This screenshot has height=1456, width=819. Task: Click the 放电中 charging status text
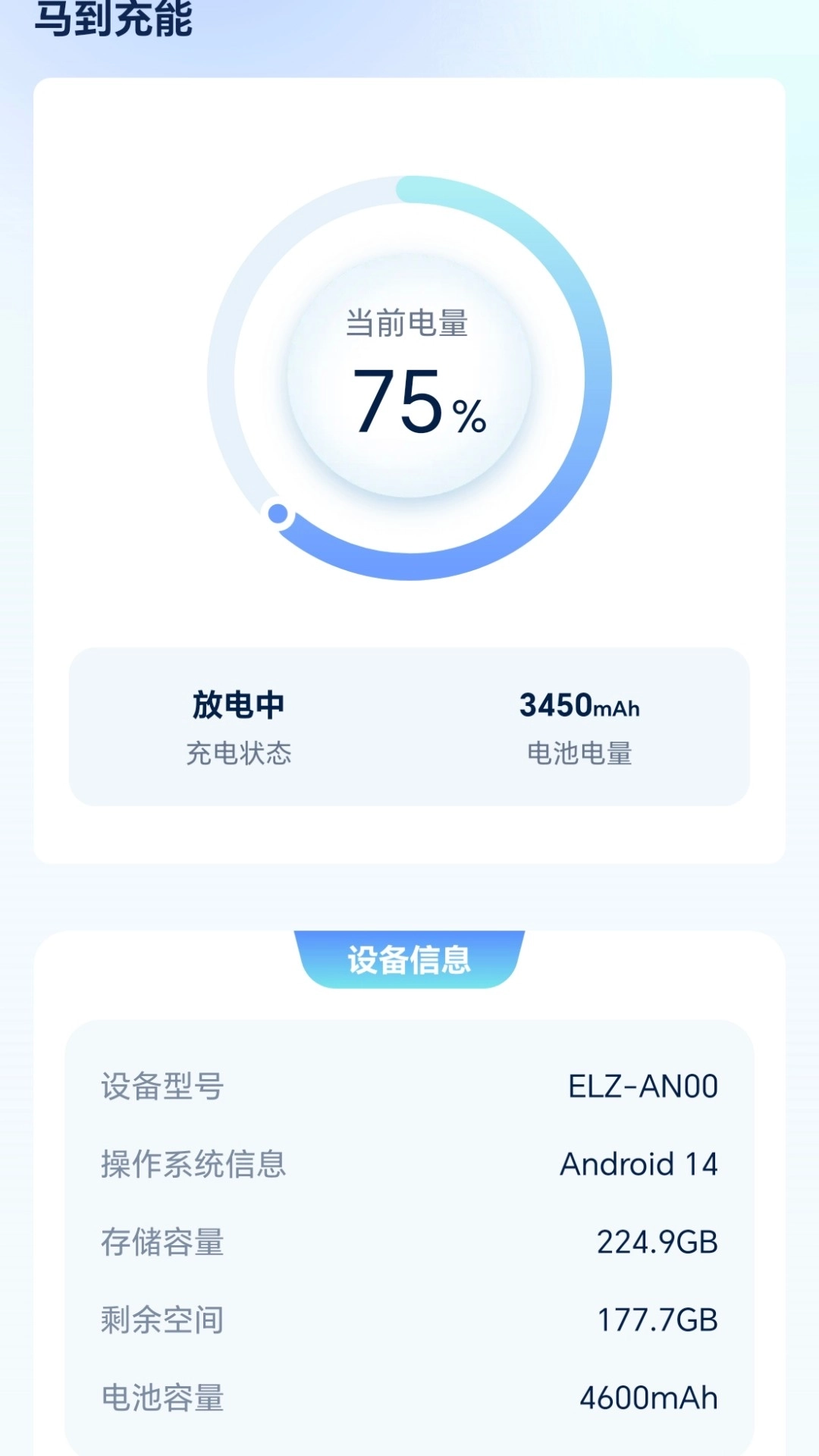(x=237, y=705)
